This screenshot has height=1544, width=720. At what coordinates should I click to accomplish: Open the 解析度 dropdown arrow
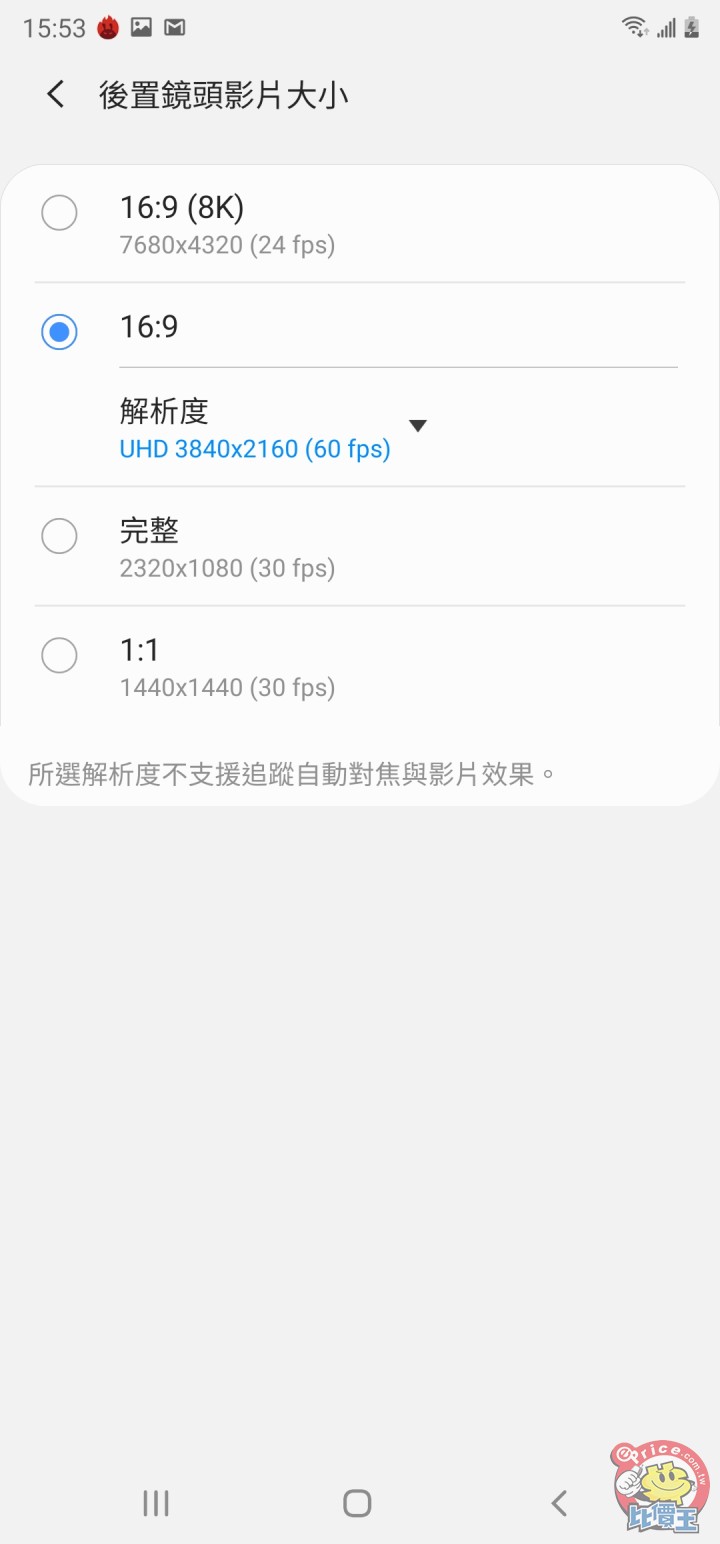tap(418, 425)
